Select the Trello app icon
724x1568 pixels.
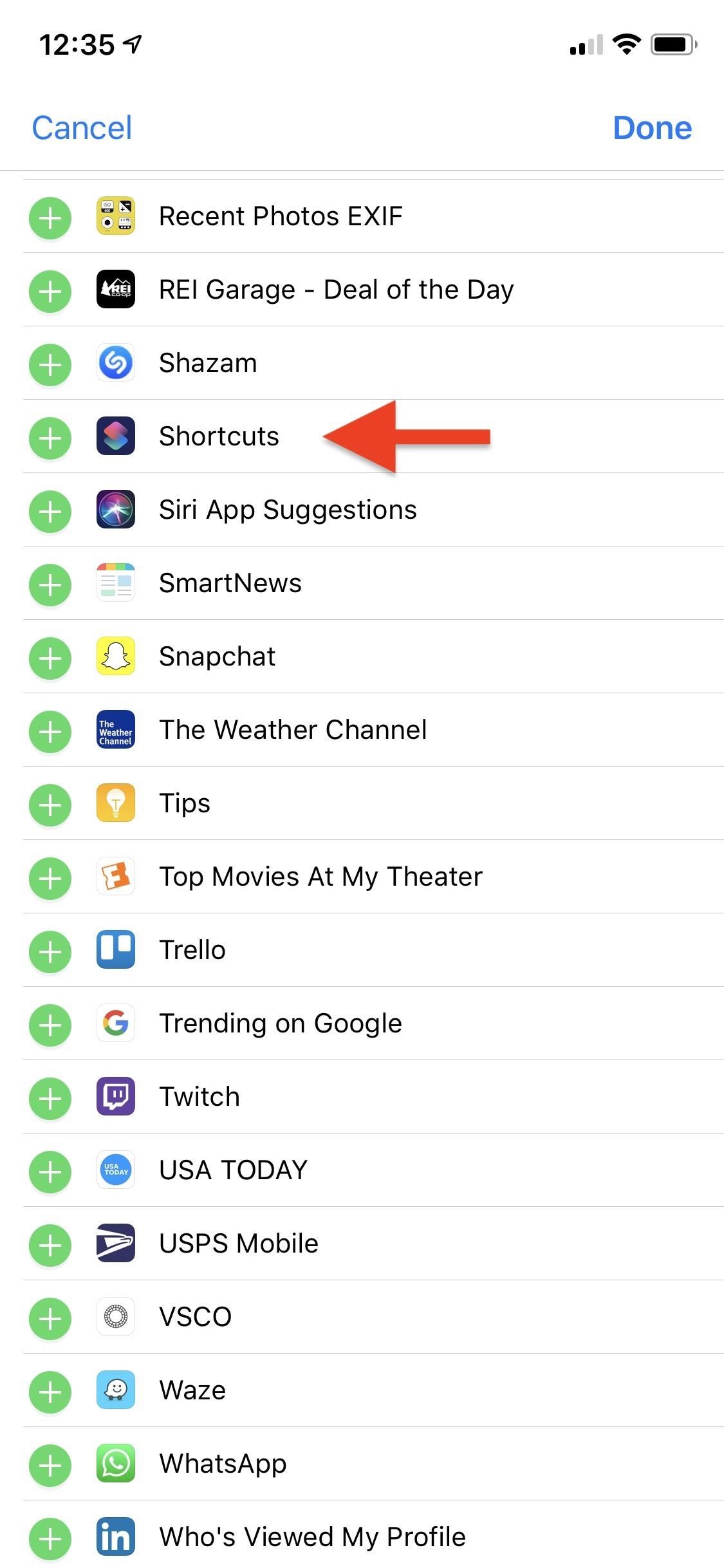coord(116,950)
